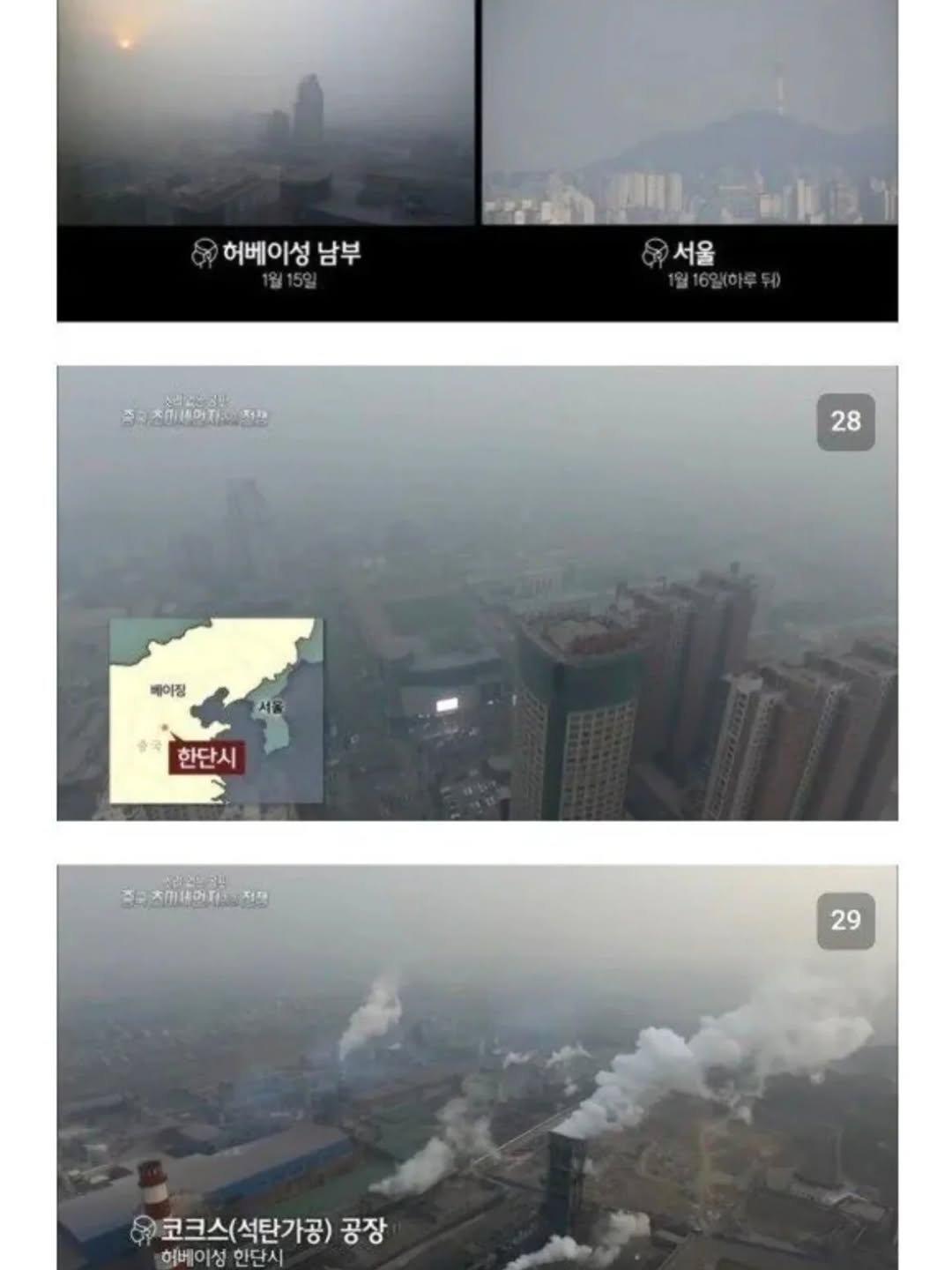Open the Hebei and Seoul smog comparison image
The image size is (952, 1270).
point(477,161)
